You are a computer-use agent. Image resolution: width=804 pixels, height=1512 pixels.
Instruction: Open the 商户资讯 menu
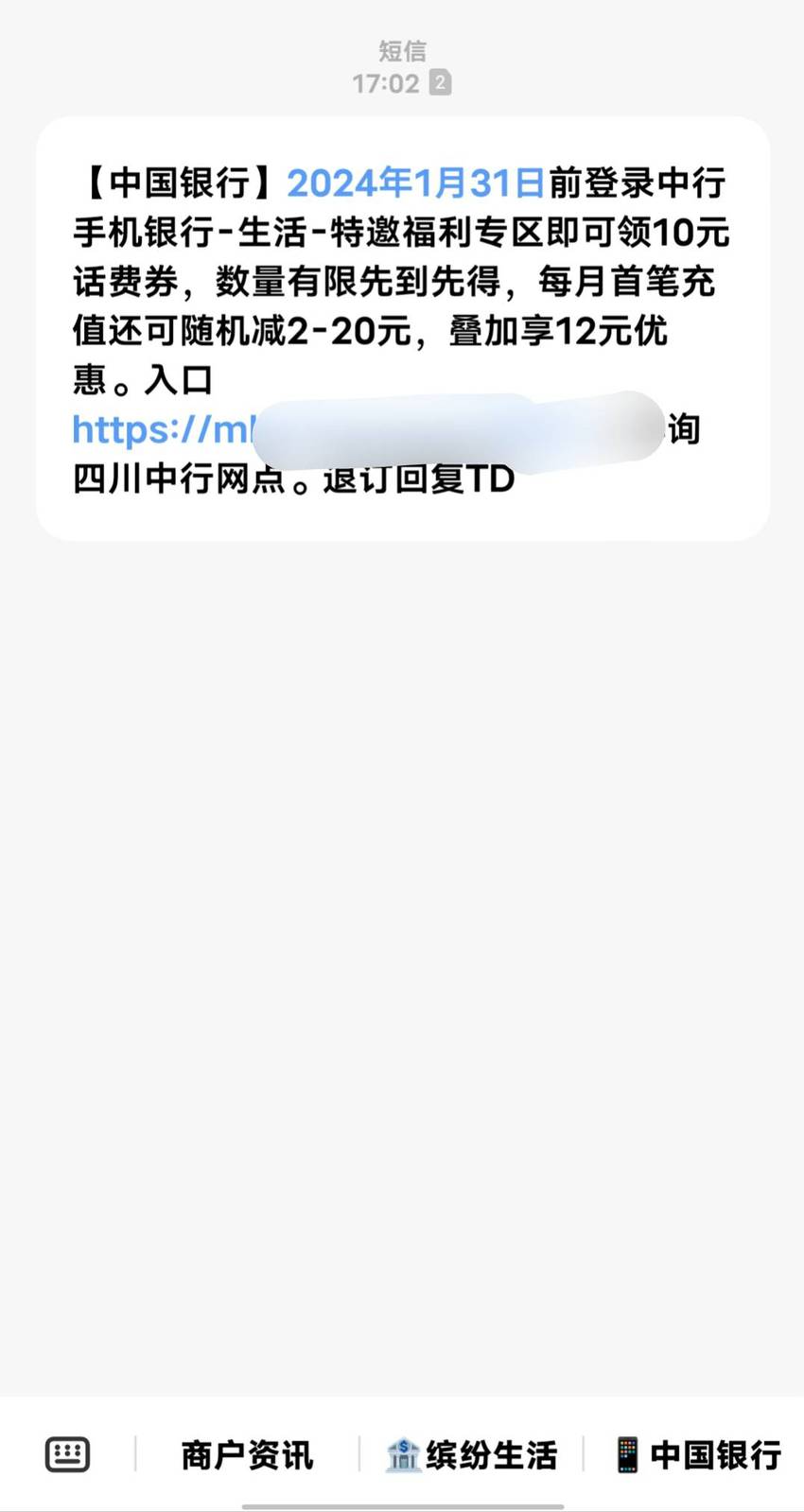tap(247, 1454)
